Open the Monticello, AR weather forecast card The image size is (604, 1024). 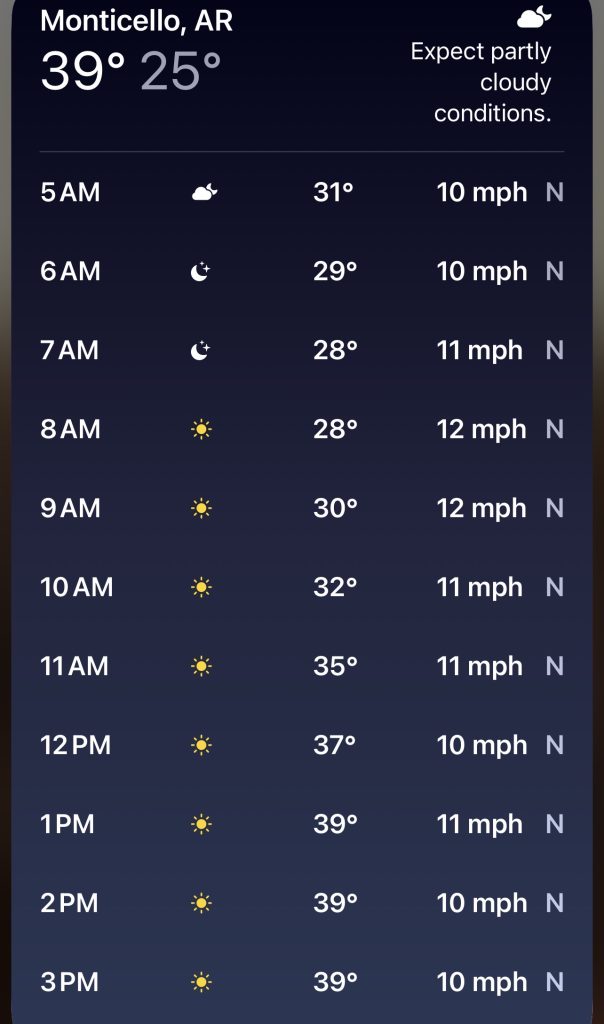point(137,22)
